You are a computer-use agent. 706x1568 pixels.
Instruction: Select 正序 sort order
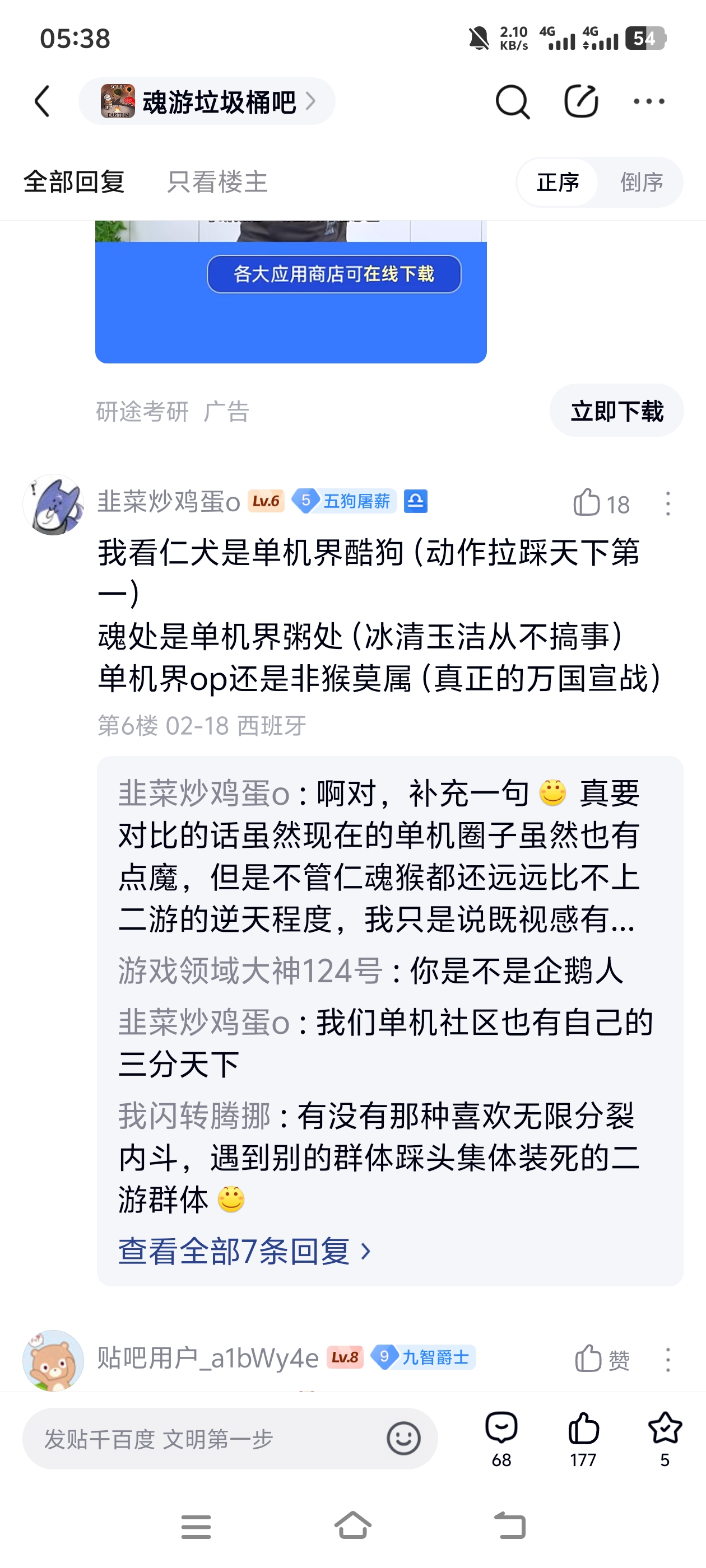pyautogui.click(x=558, y=182)
